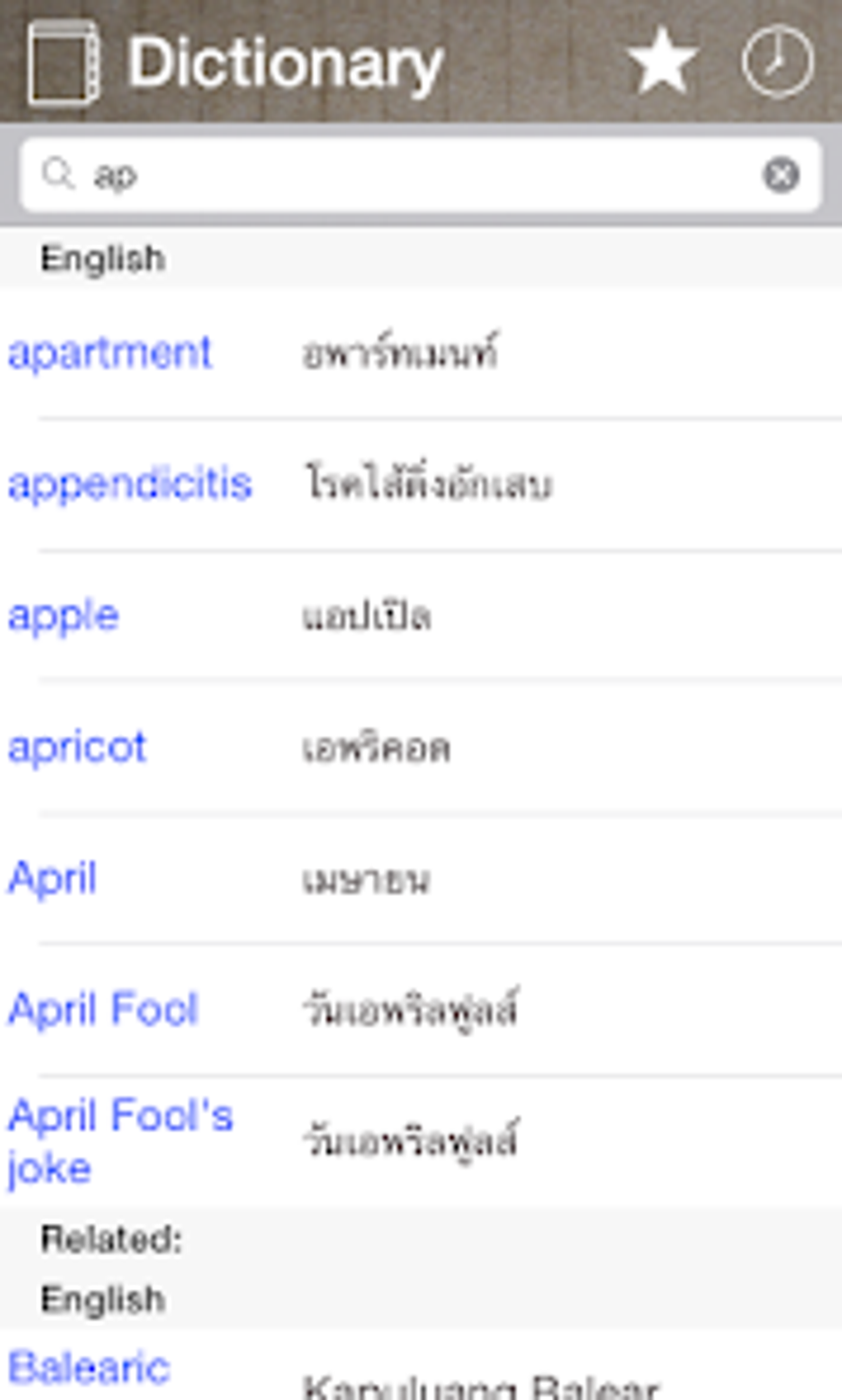Click the magnifying glass search icon
842x1400 pixels.
pos(57,174)
